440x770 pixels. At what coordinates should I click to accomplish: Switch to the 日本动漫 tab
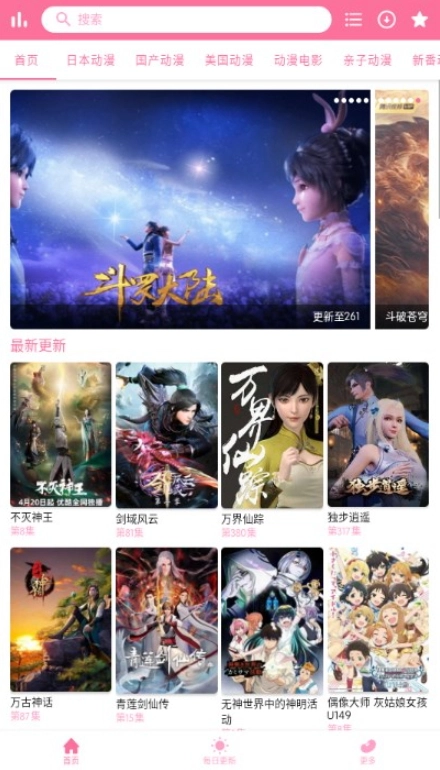point(91,60)
